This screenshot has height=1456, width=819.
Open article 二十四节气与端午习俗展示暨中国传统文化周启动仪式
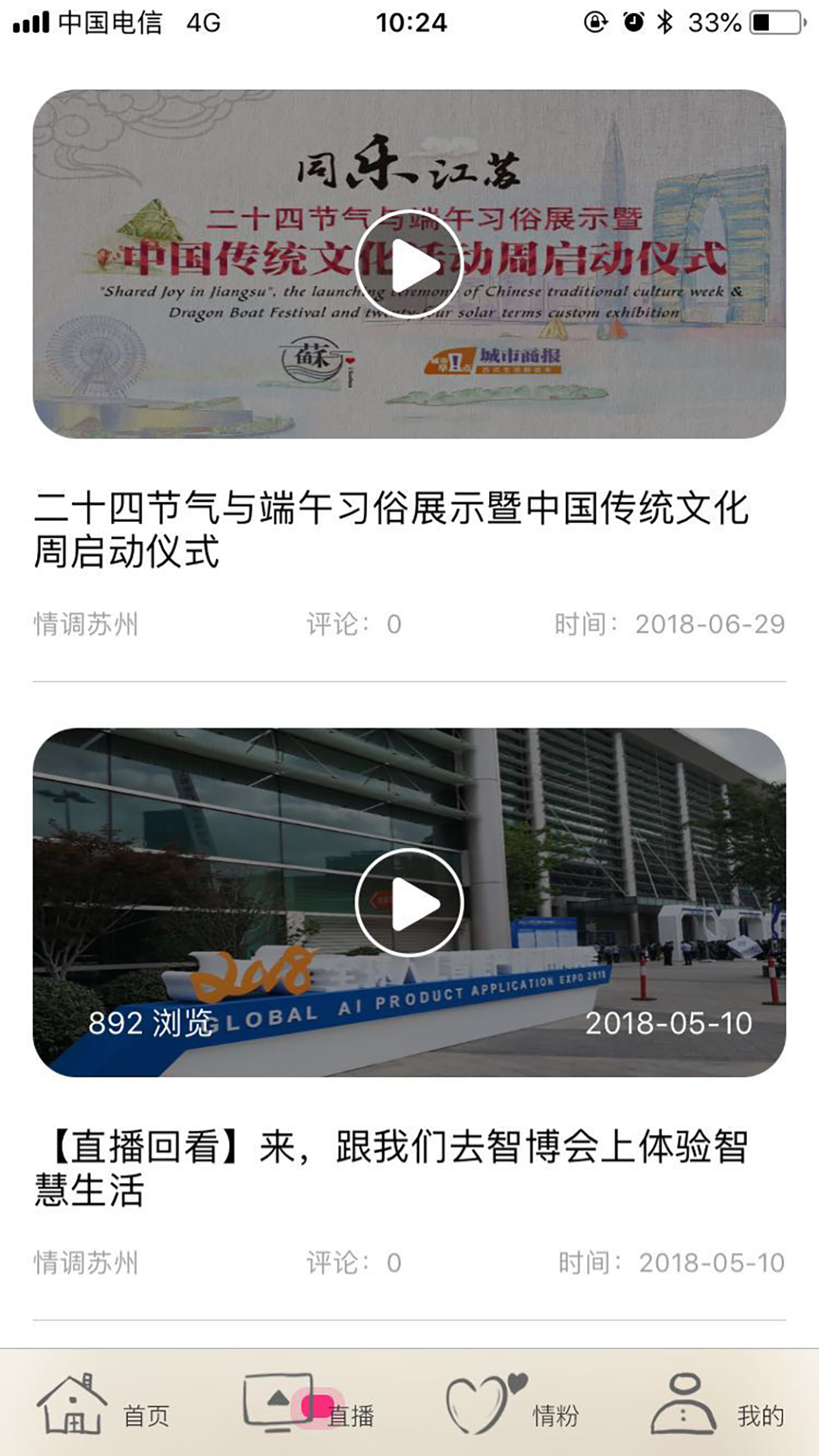391,529
